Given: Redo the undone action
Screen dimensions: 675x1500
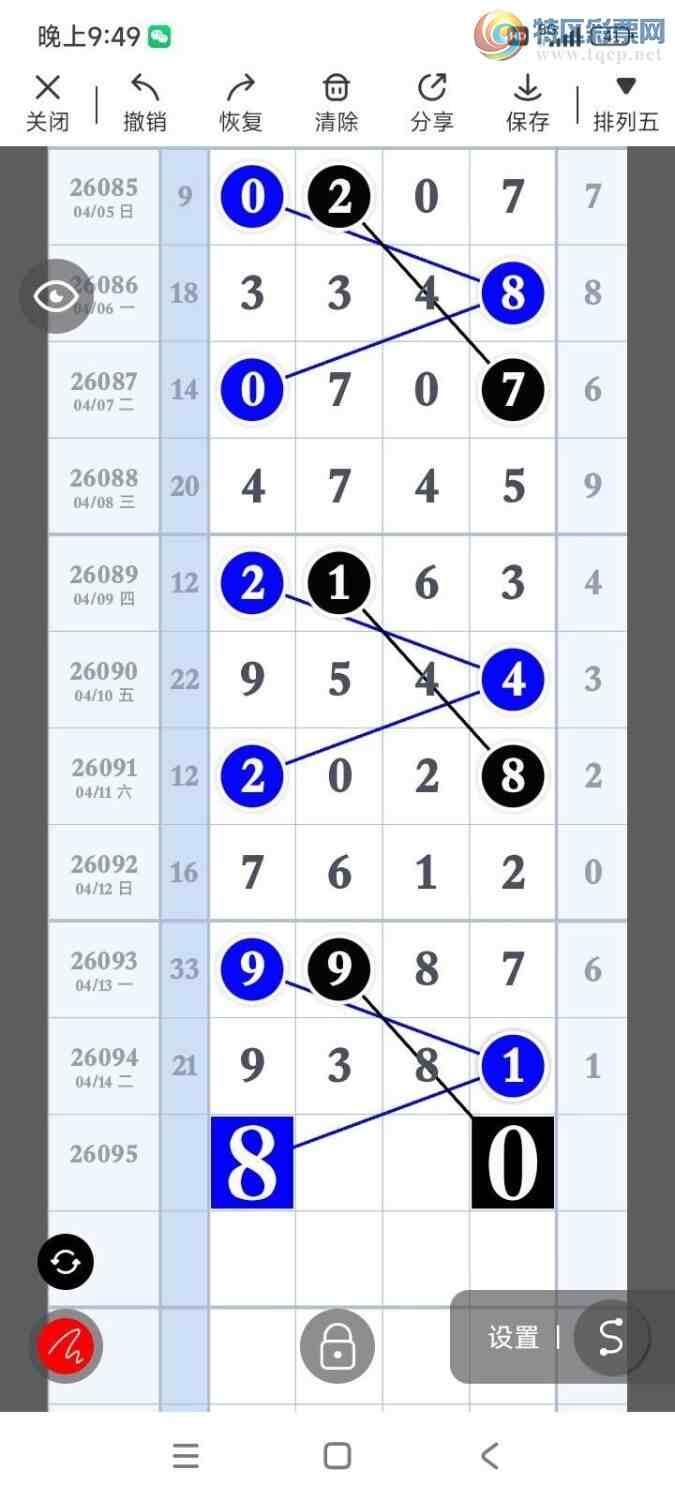Looking at the screenshot, I should tap(240, 102).
